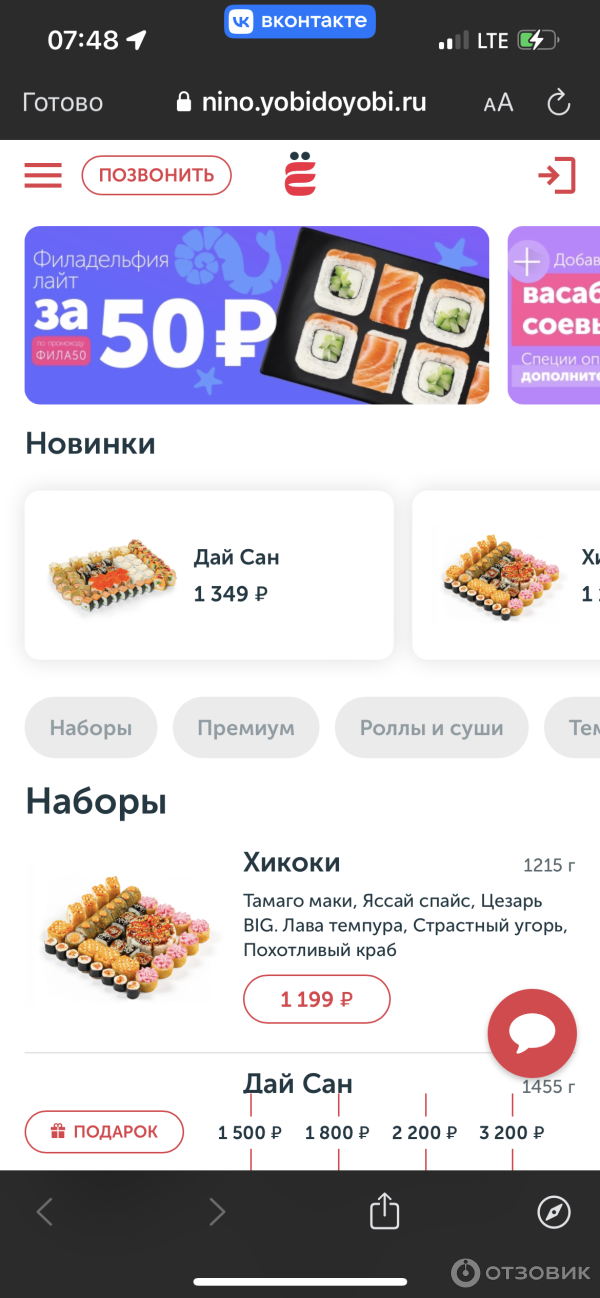The height and width of the screenshot is (1298, 600).
Task: Tap the ПОЗВОНИТЬ call button
Action: coord(156,176)
